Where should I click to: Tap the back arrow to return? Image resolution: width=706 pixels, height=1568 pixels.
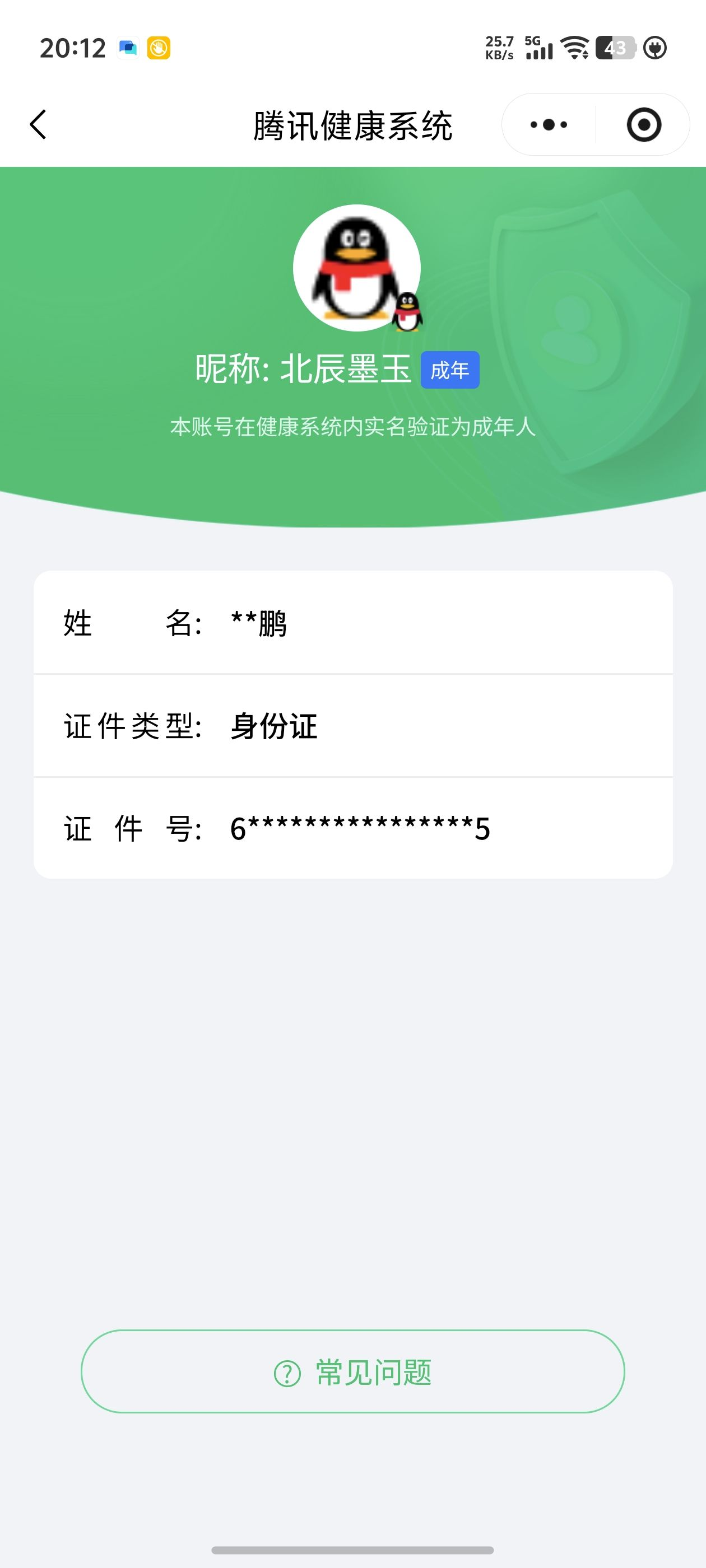pos(38,124)
